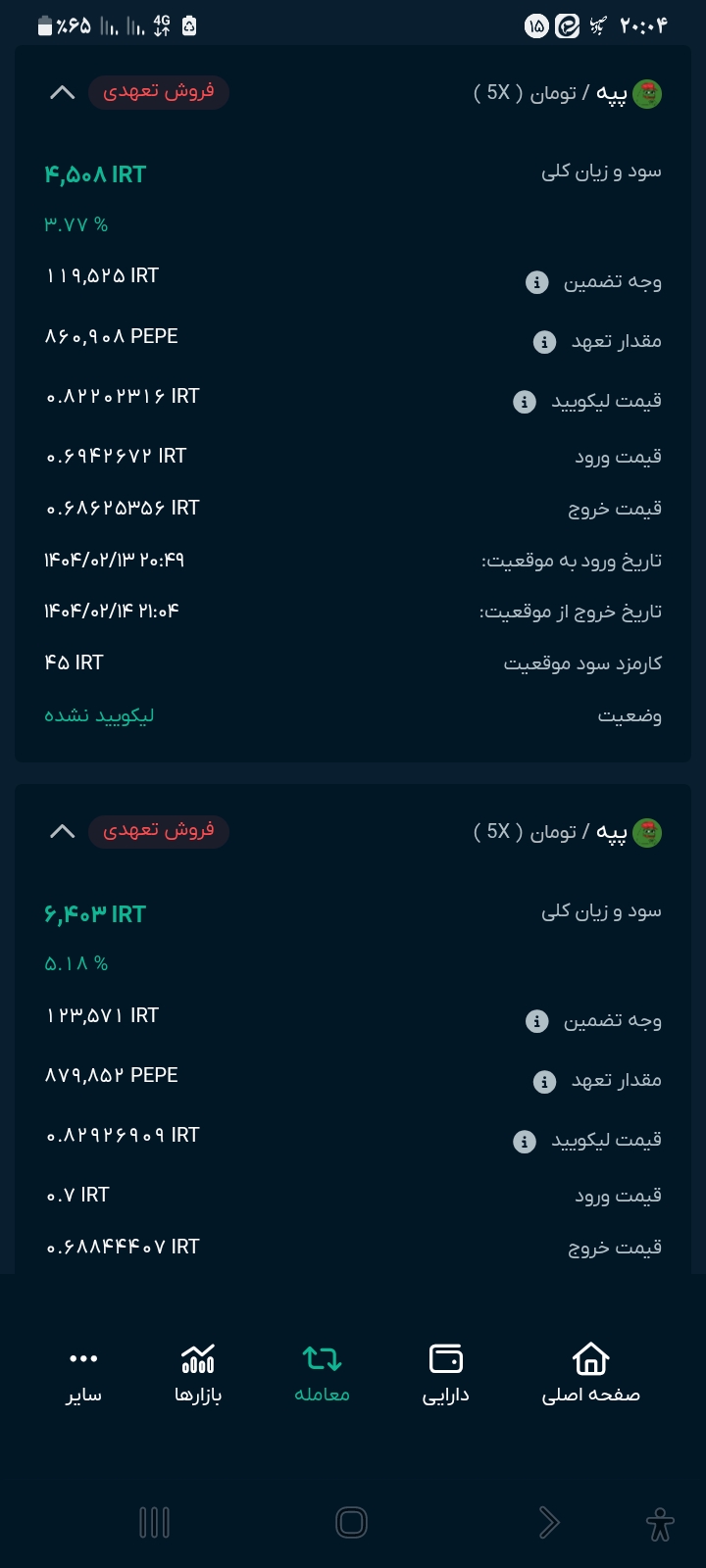Collapse the second PEPE position card
Image resolution: width=706 pixels, height=1568 pixels.
click(63, 831)
